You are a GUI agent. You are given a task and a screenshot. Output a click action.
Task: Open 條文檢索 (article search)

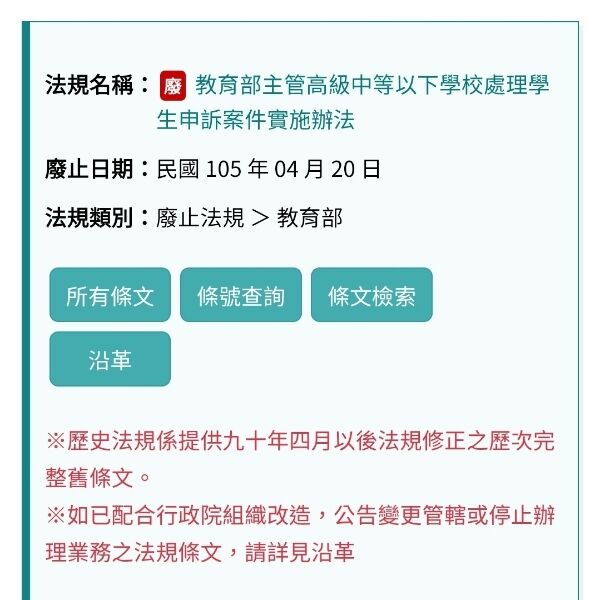tap(372, 296)
